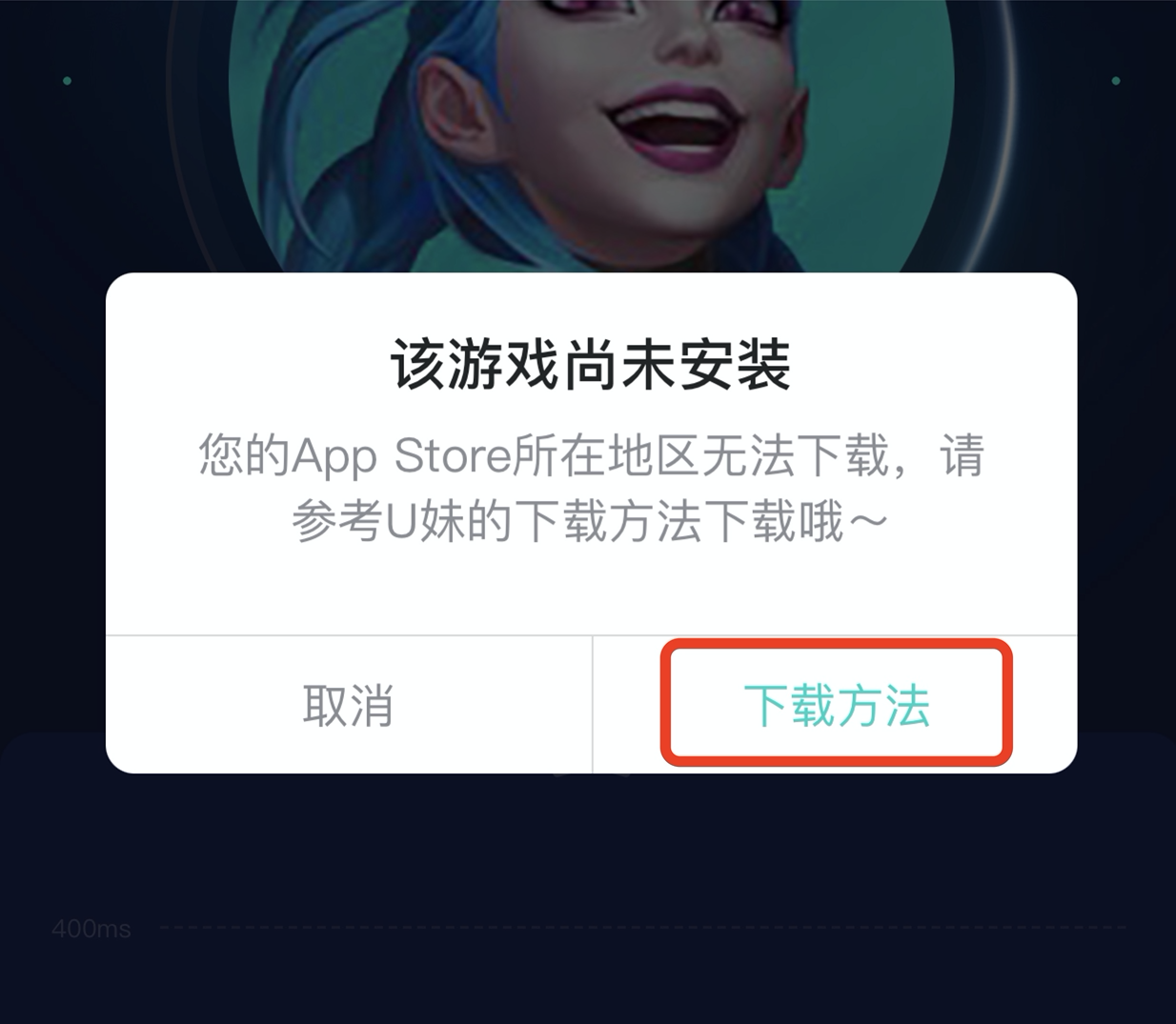Tap 取消 to dismiss the dialog

point(348,705)
